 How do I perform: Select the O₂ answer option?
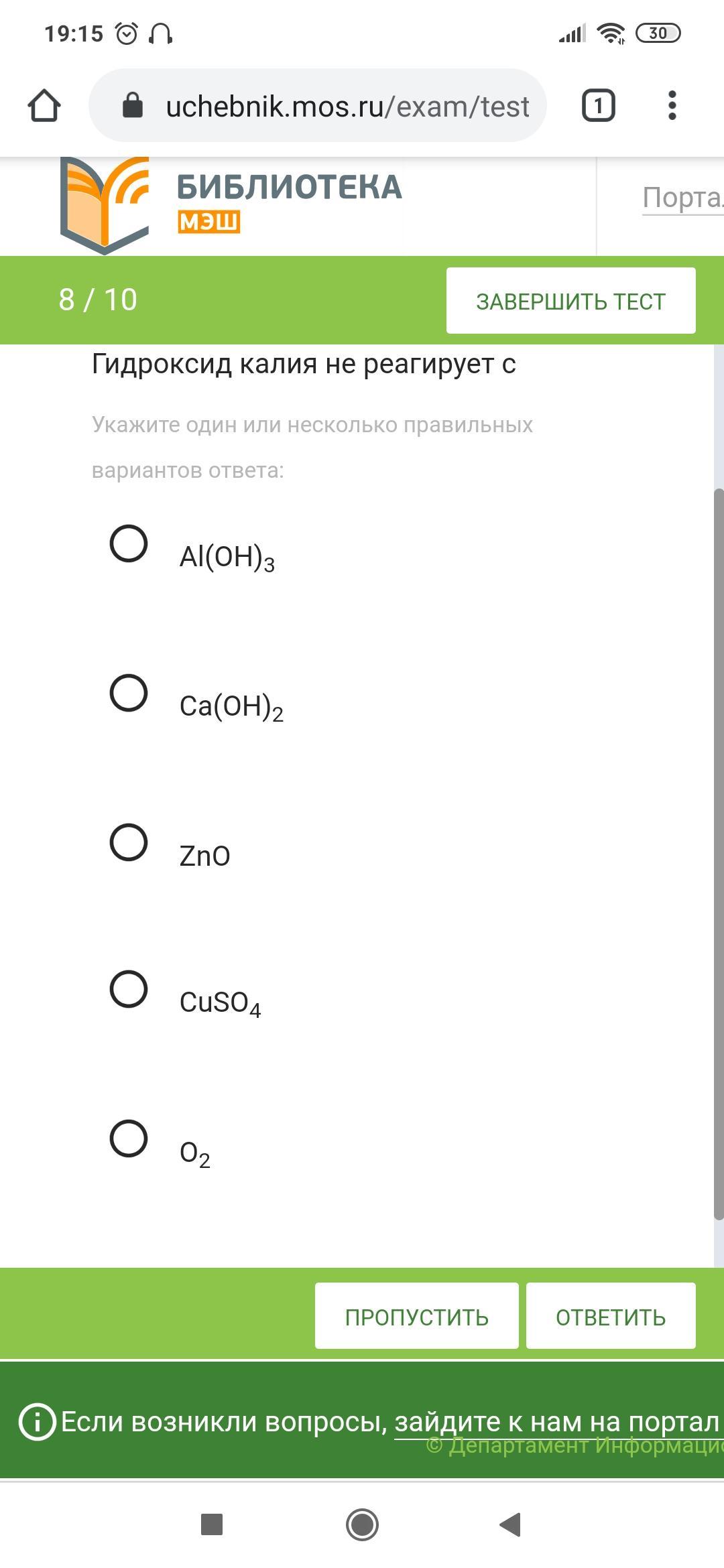(129, 1138)
